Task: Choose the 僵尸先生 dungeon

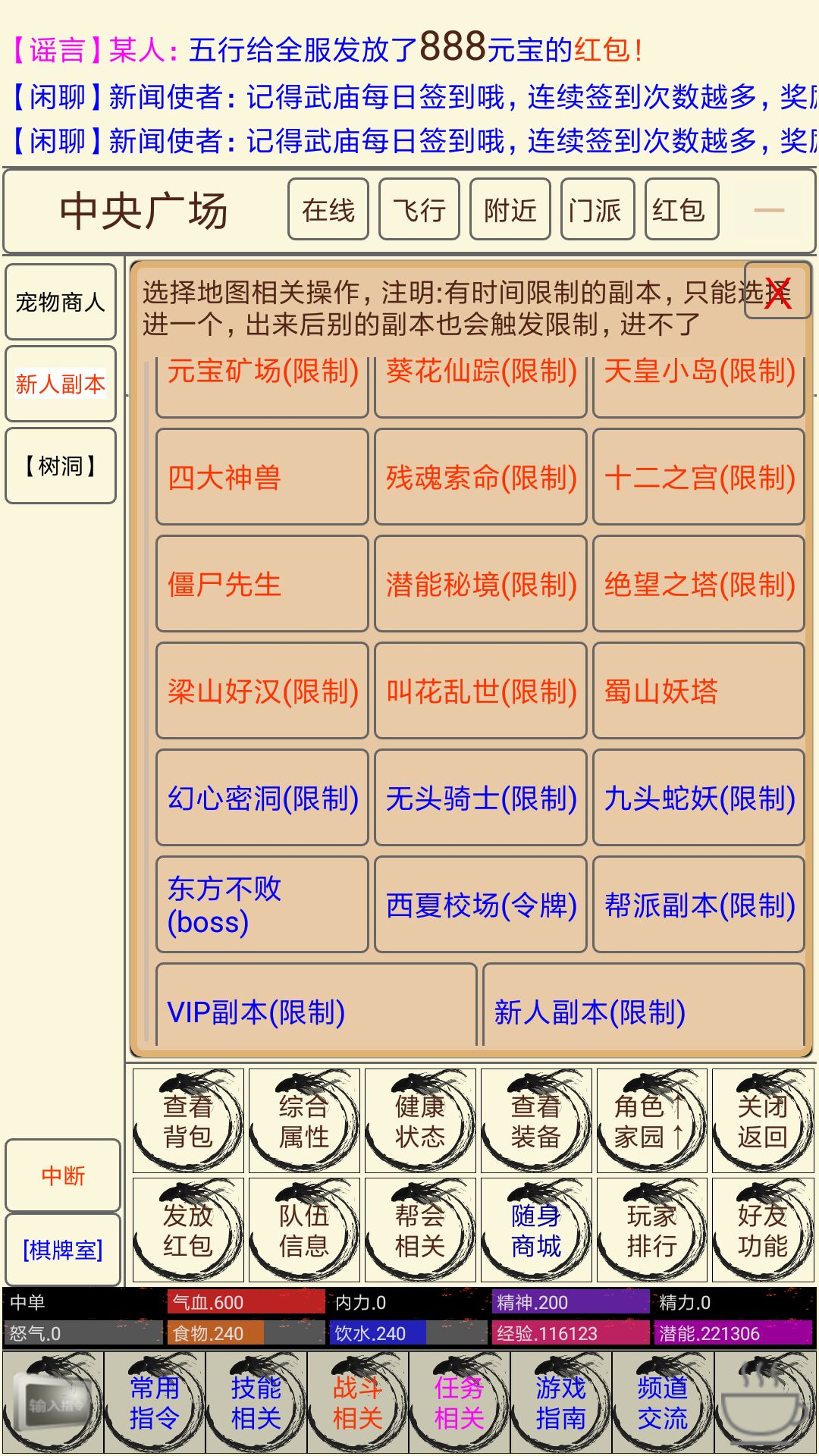Action: pyautogui.click(x=262, y=584)
